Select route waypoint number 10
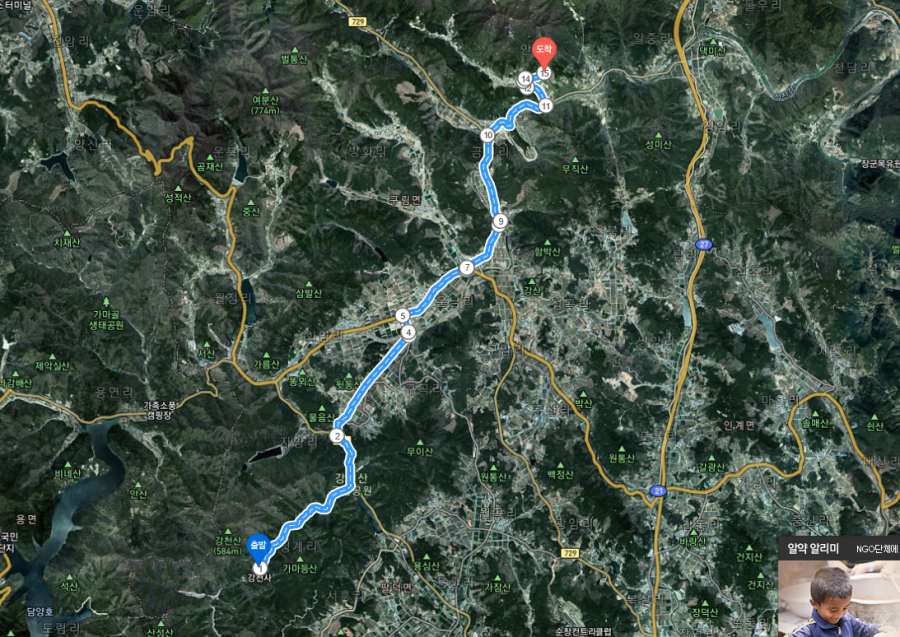900x637 pixels. [488, 135]
